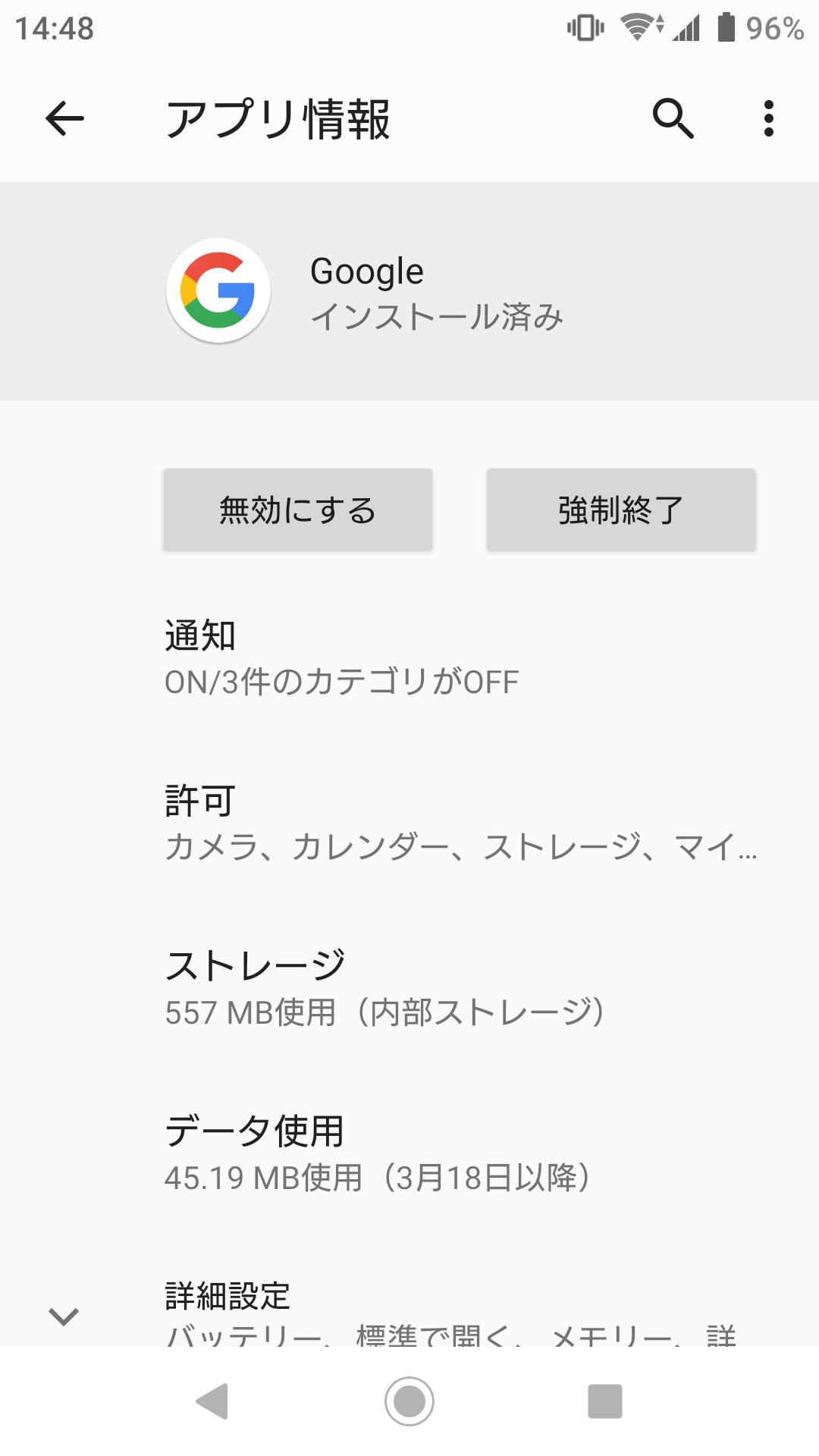Open the データ使用 data usage entry
Image resolution: width=819 pixels, height=1456 pixels.
pyautogui.click(x=409, y=1153)
